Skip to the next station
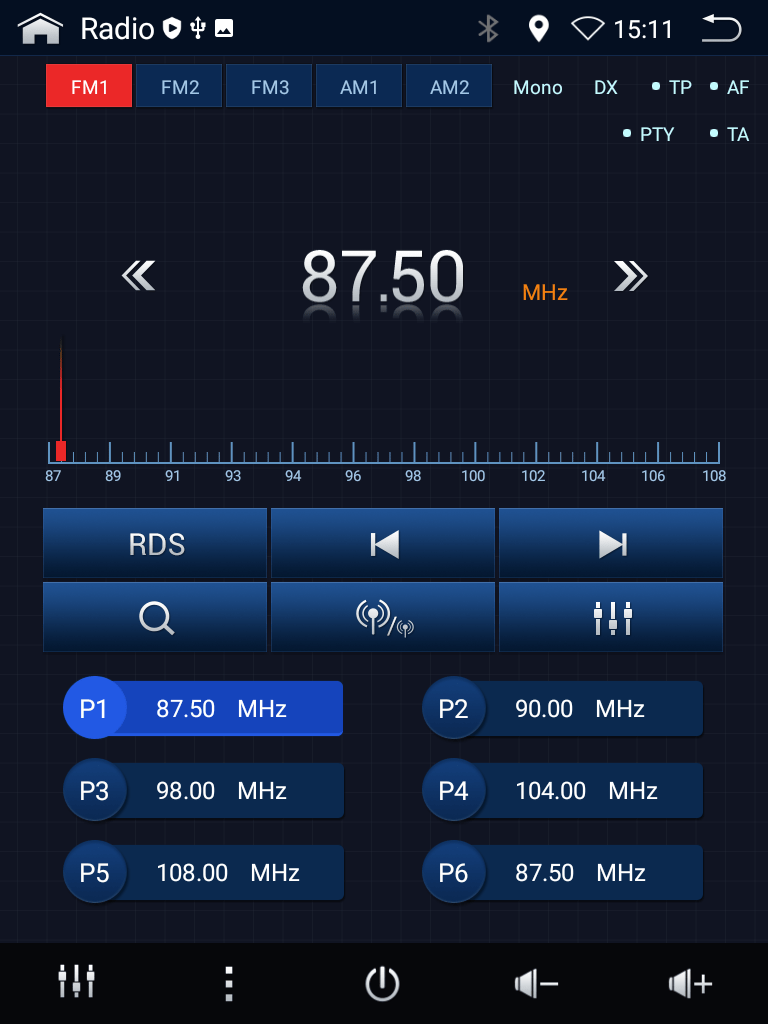Viewport: 768px width, 1024px height. click(611, 544)
